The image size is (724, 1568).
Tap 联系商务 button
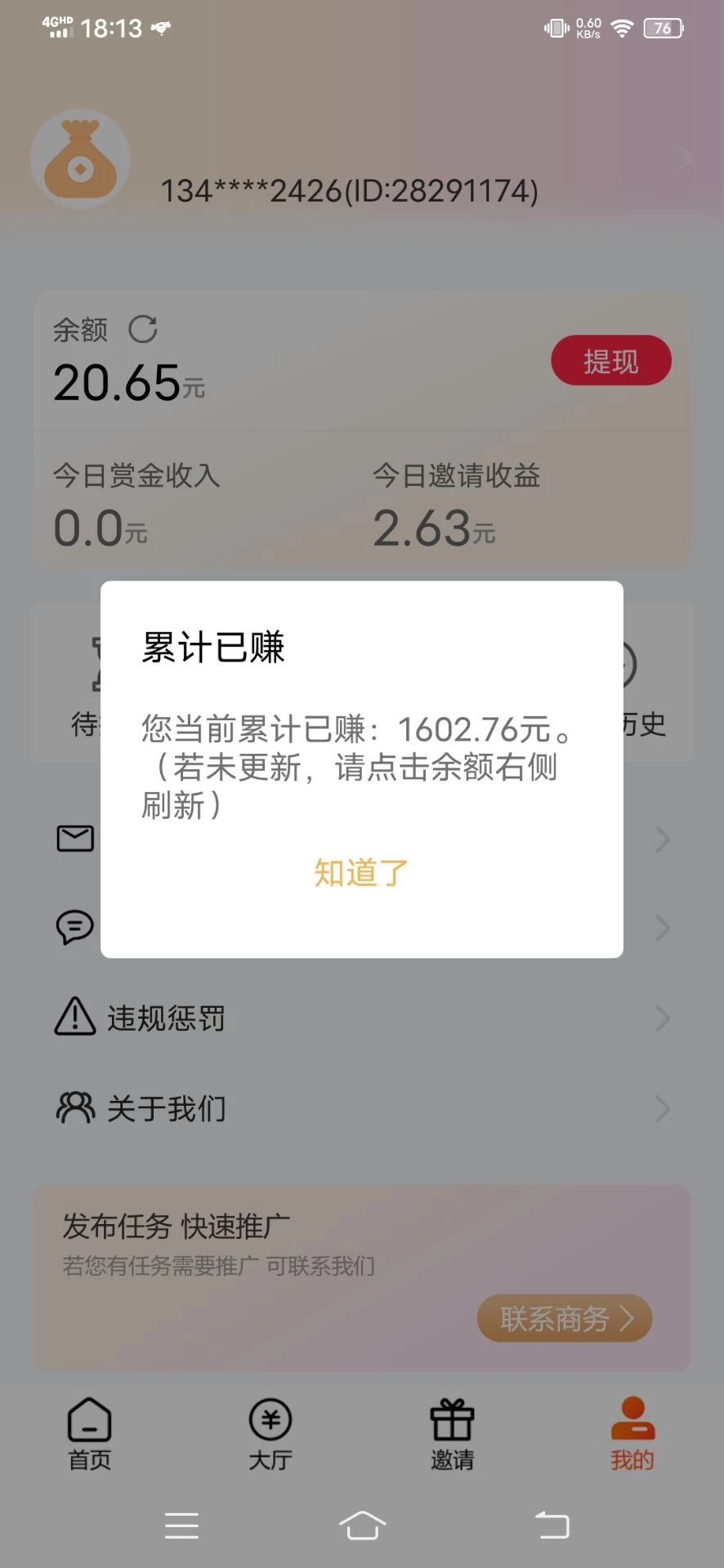point(564,1317)
